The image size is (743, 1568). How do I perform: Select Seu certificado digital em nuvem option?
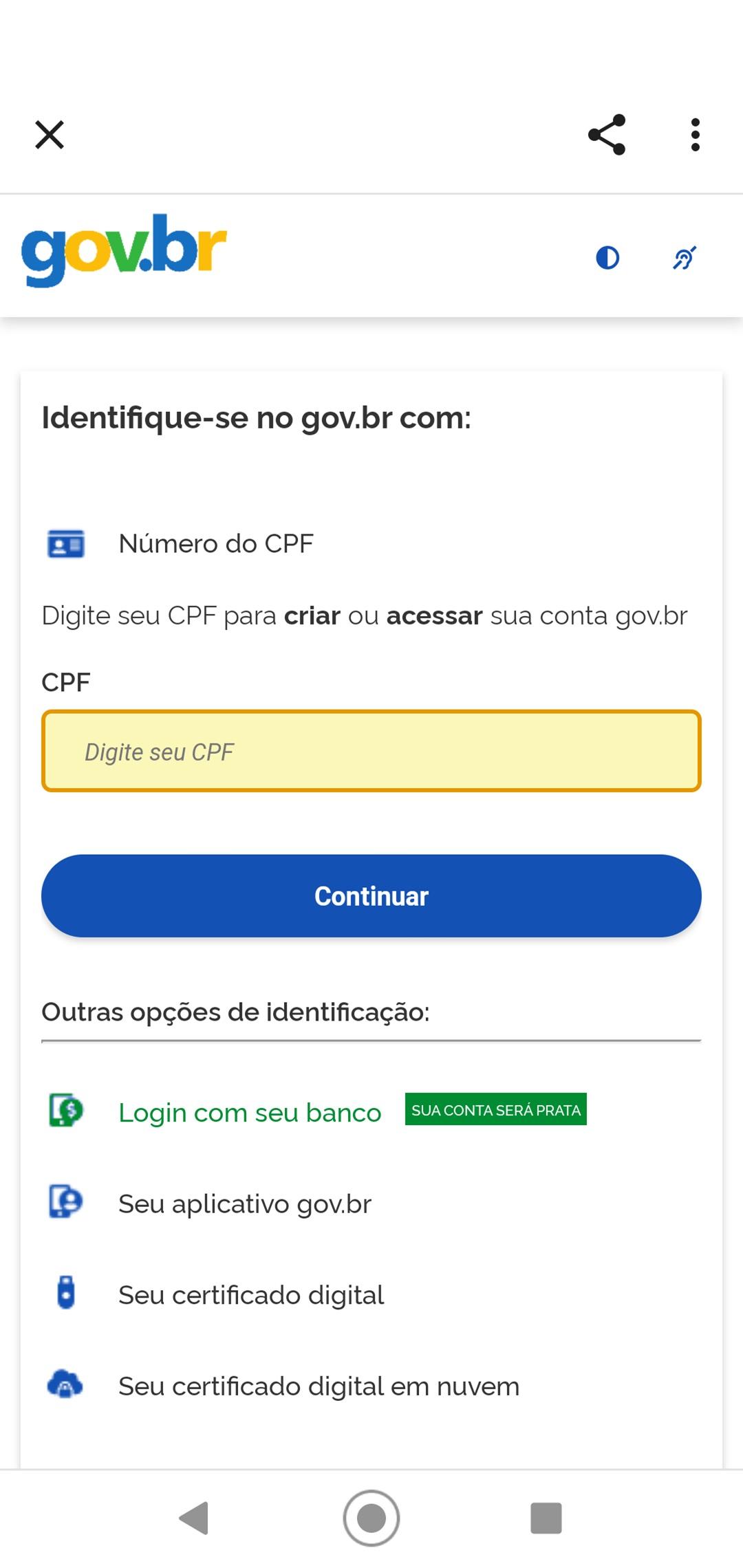pyautogui.click(x=319, y=1386)
